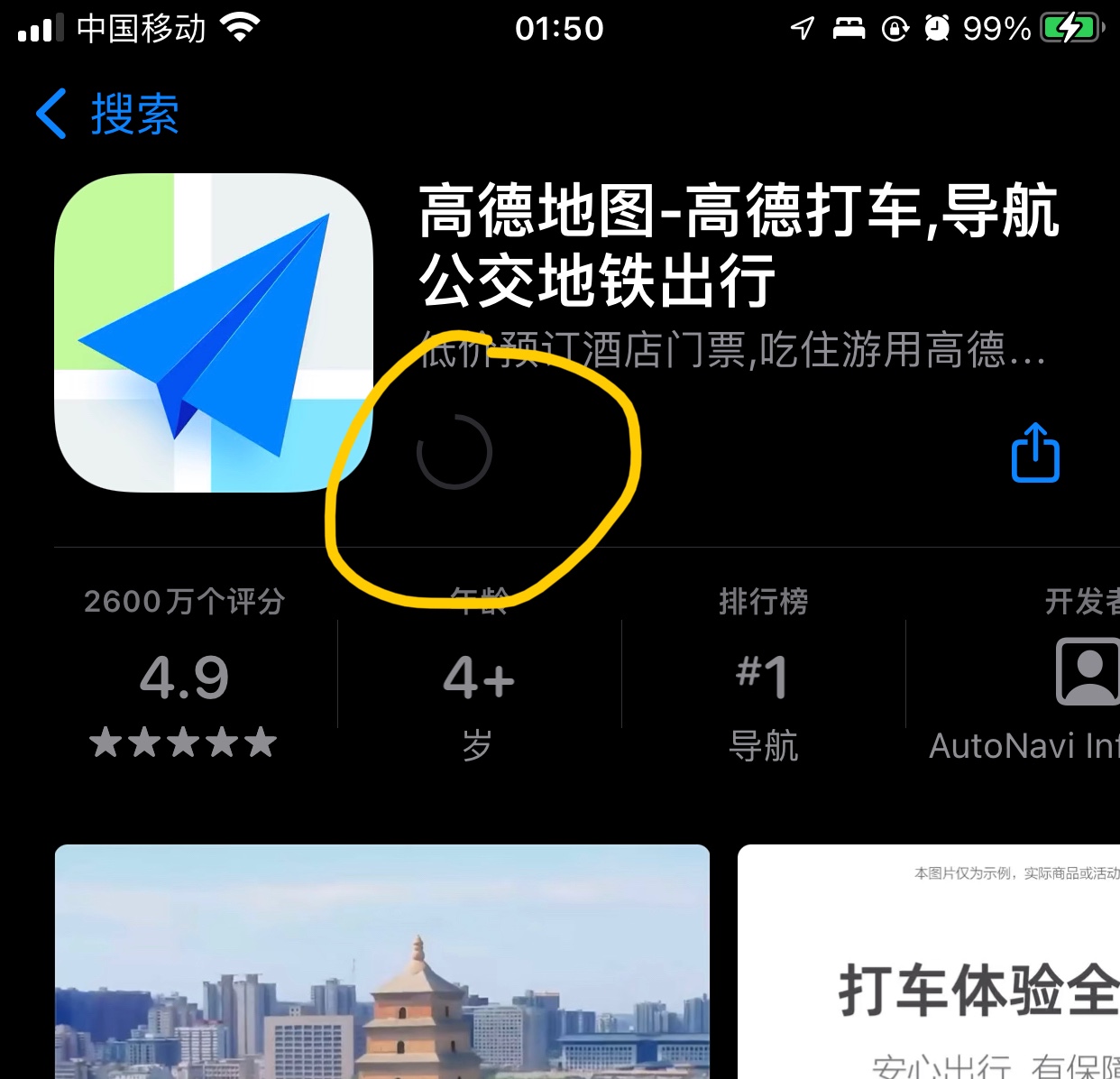This screenshot has width=1120, height=1079.
Task: Open the 2600万个评分 ratings section
Action: pyautogui.click(x=184, y=675)
